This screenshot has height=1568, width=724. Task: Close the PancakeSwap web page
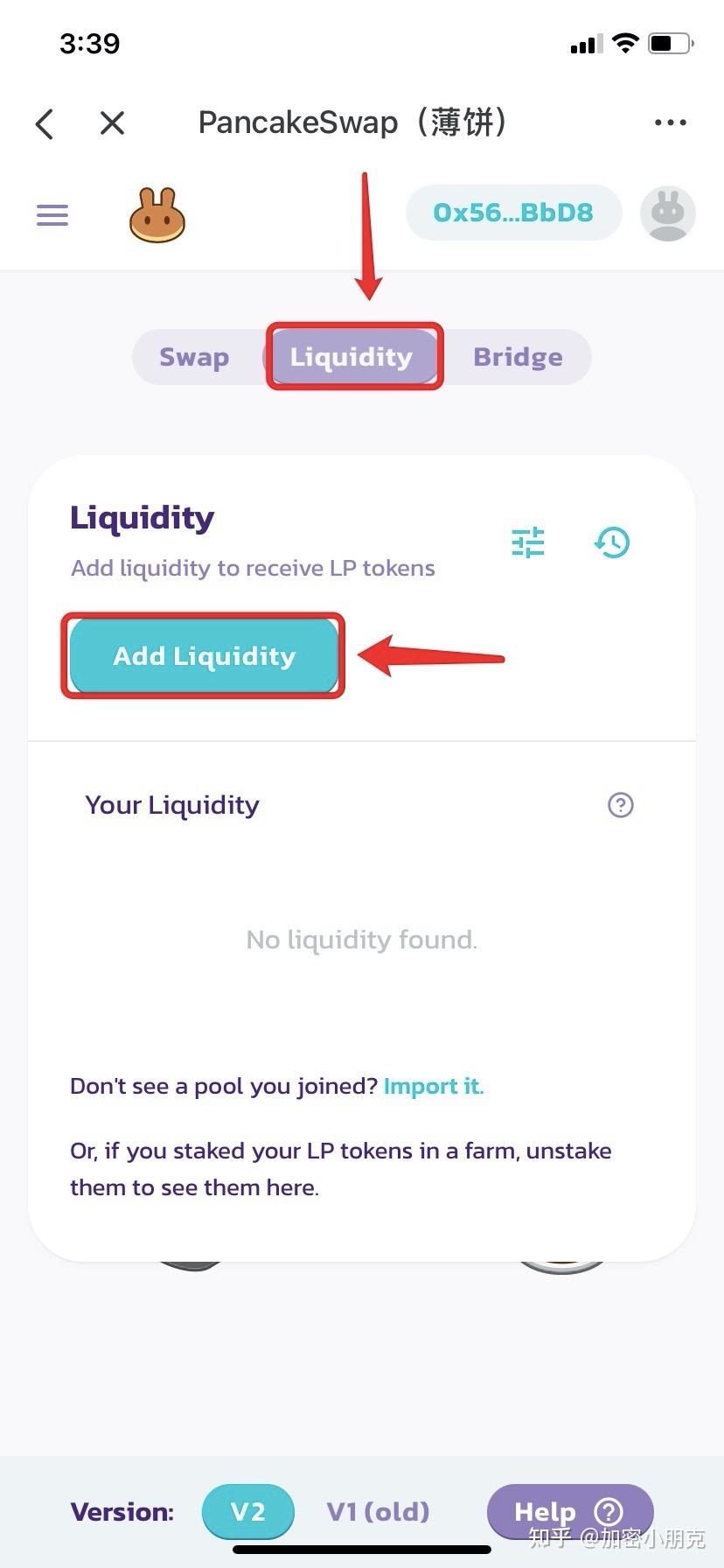pyautogui.click(x=112, y=123)
